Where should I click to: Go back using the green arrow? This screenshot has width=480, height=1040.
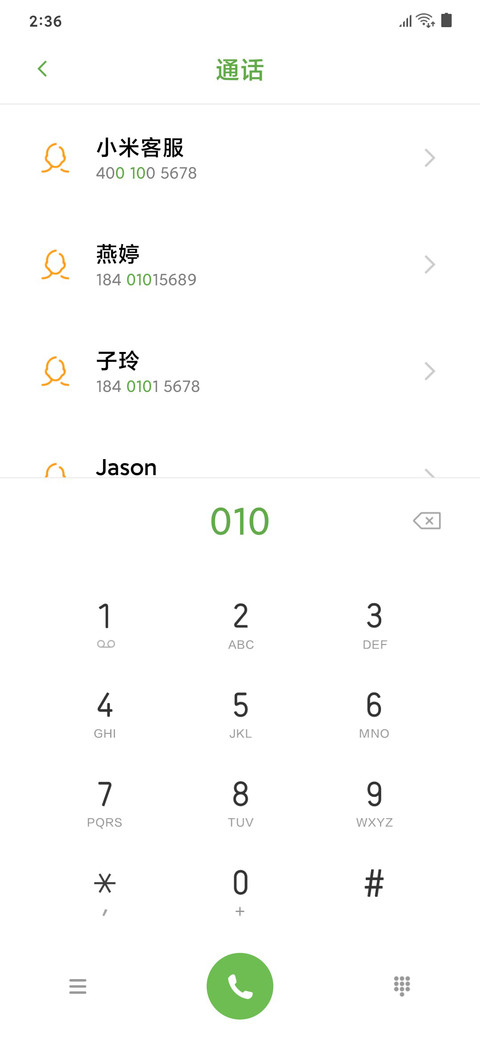click(42, 68)
